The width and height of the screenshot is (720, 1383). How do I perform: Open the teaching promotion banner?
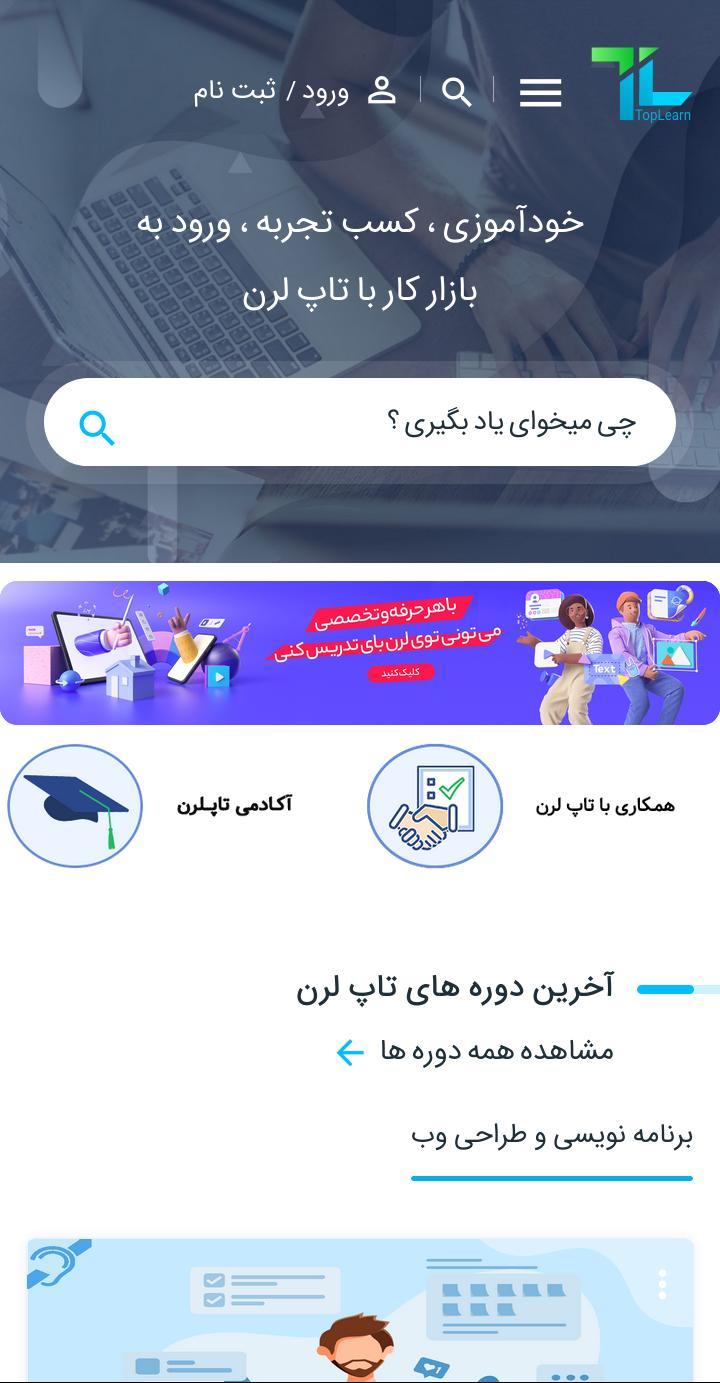tap(360, 653)
